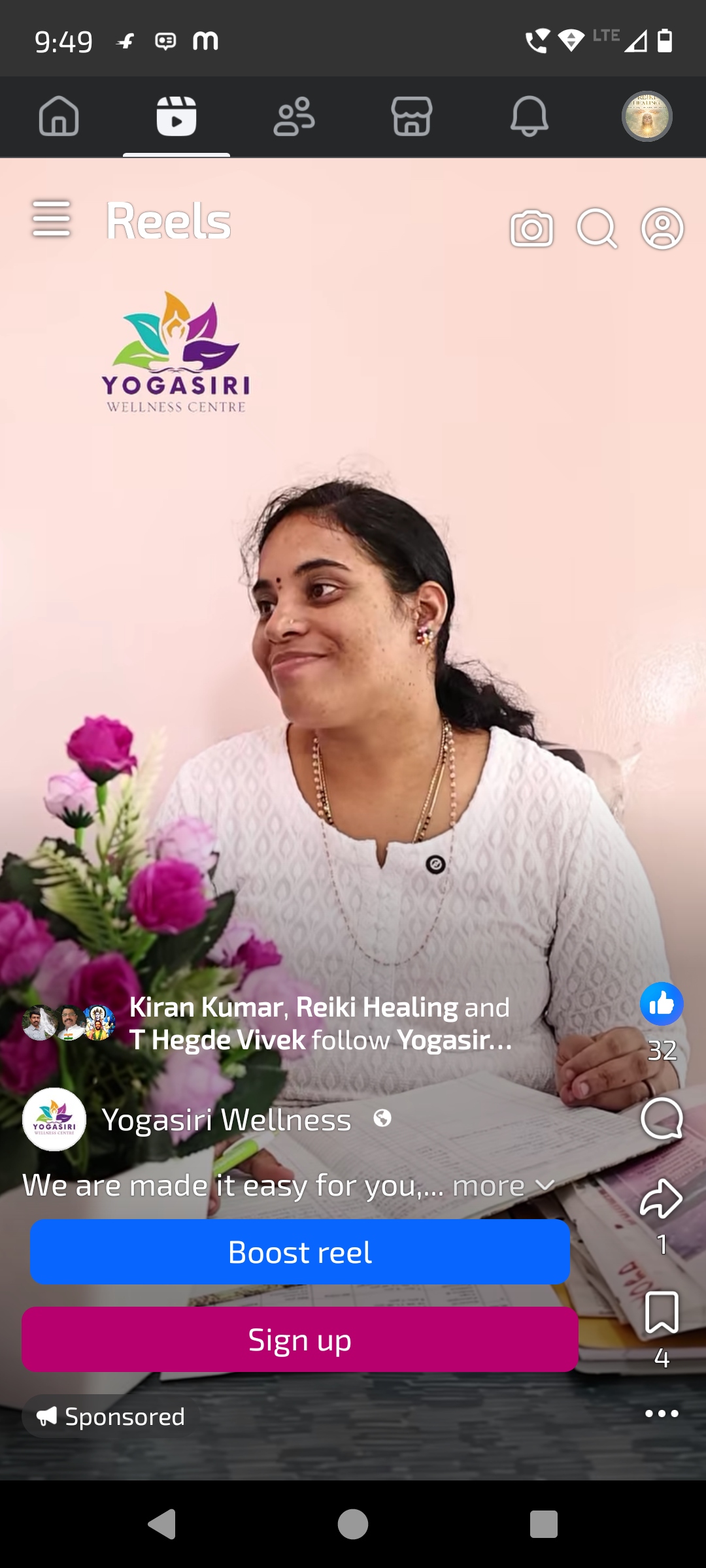Image resolution: width=706 pixels, height=1568 pixels.
Task: Open the notifications bell
Action: 529,116
